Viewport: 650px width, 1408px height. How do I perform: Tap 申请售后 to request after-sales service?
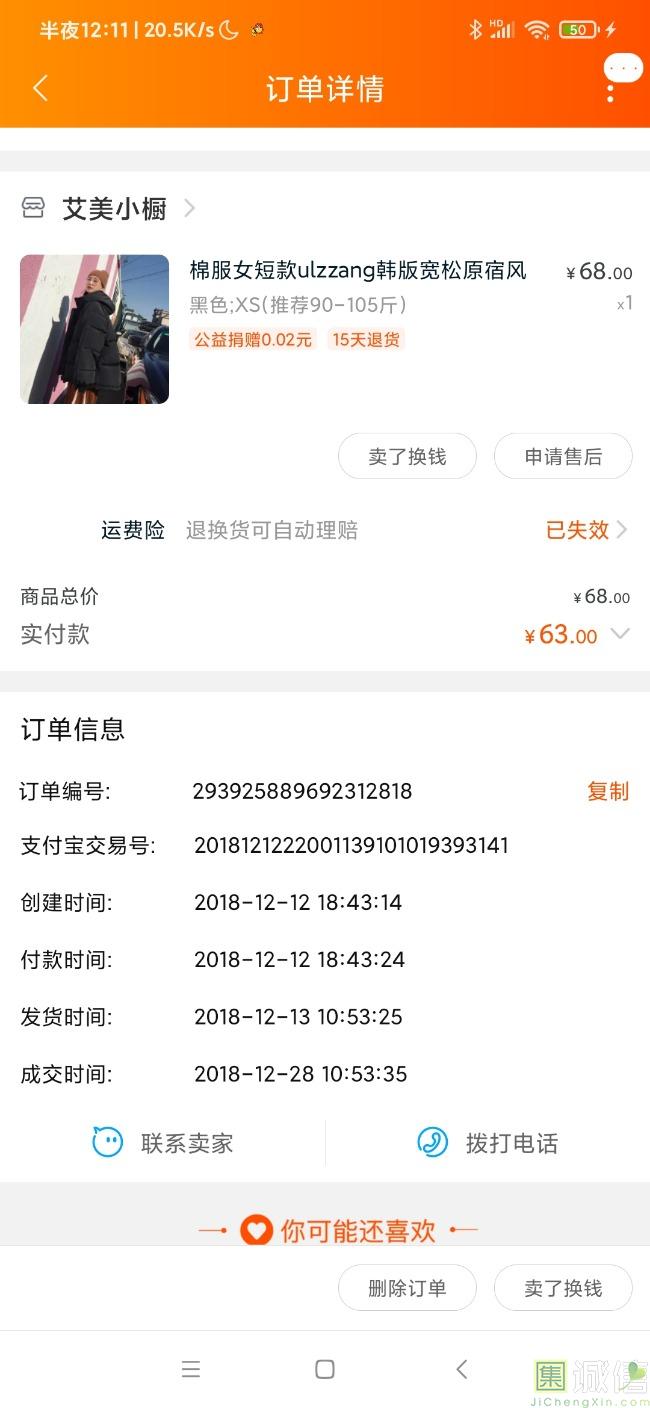coord(563,457)
